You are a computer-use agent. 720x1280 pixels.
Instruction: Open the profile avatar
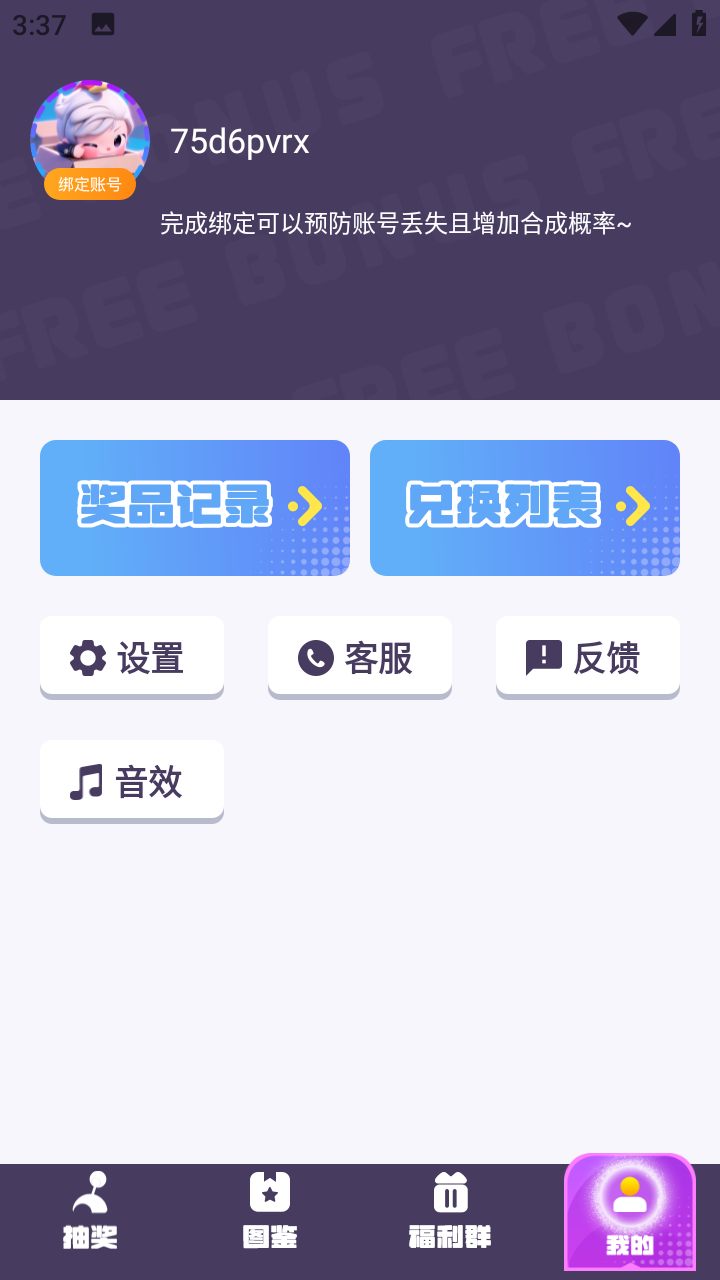click(x=90, y=128)
